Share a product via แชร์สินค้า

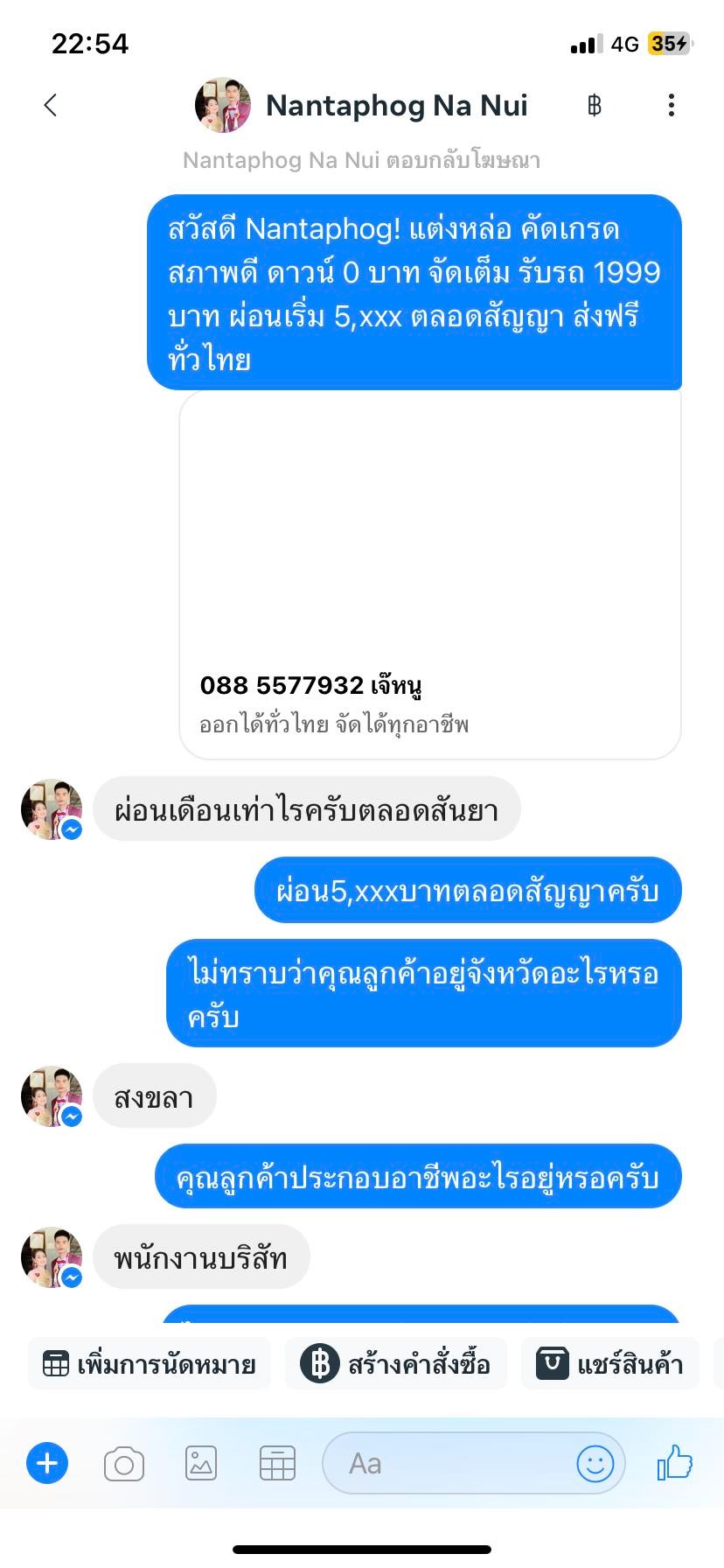[609, 1364]
